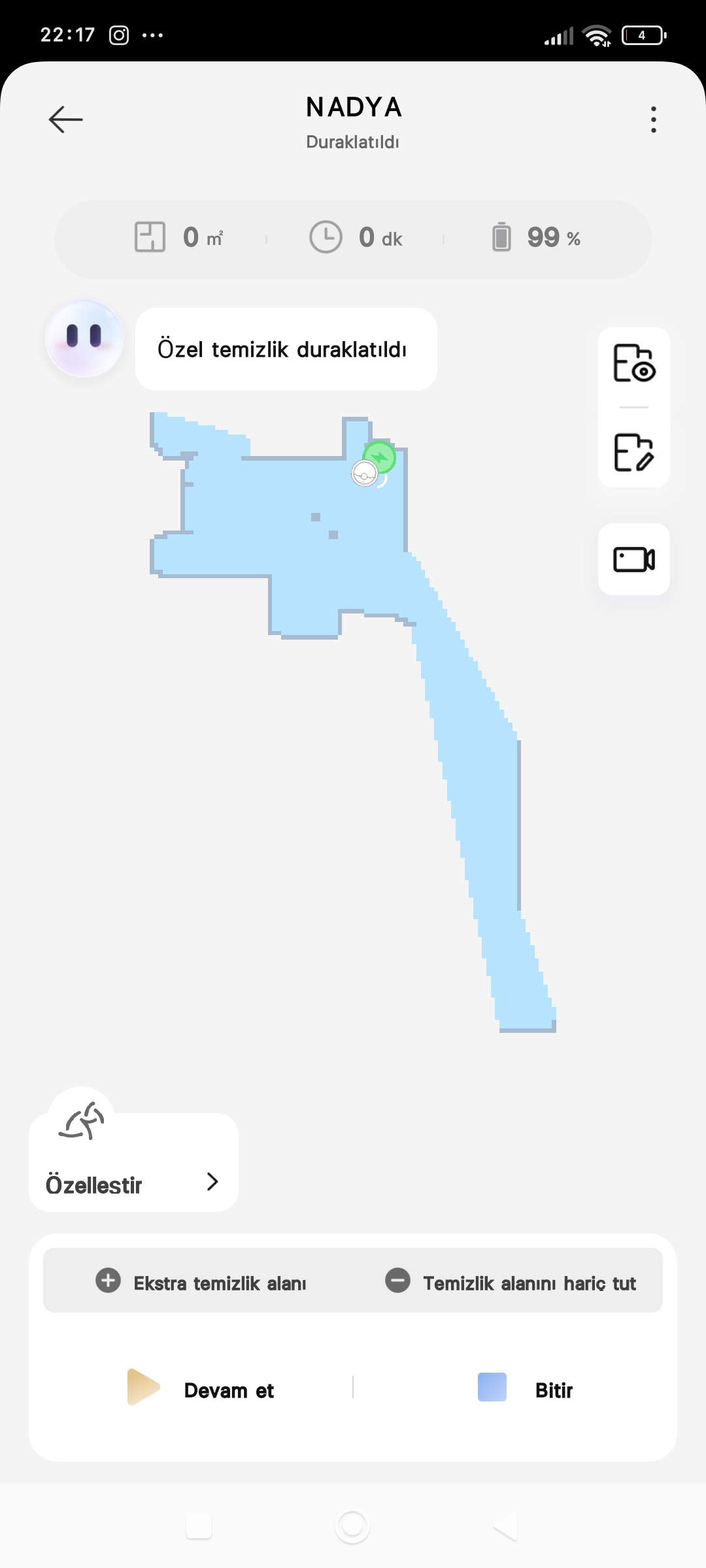End cleaning with Bitir
This screenshot has height=1568, width=706.
click(526, 1390)
